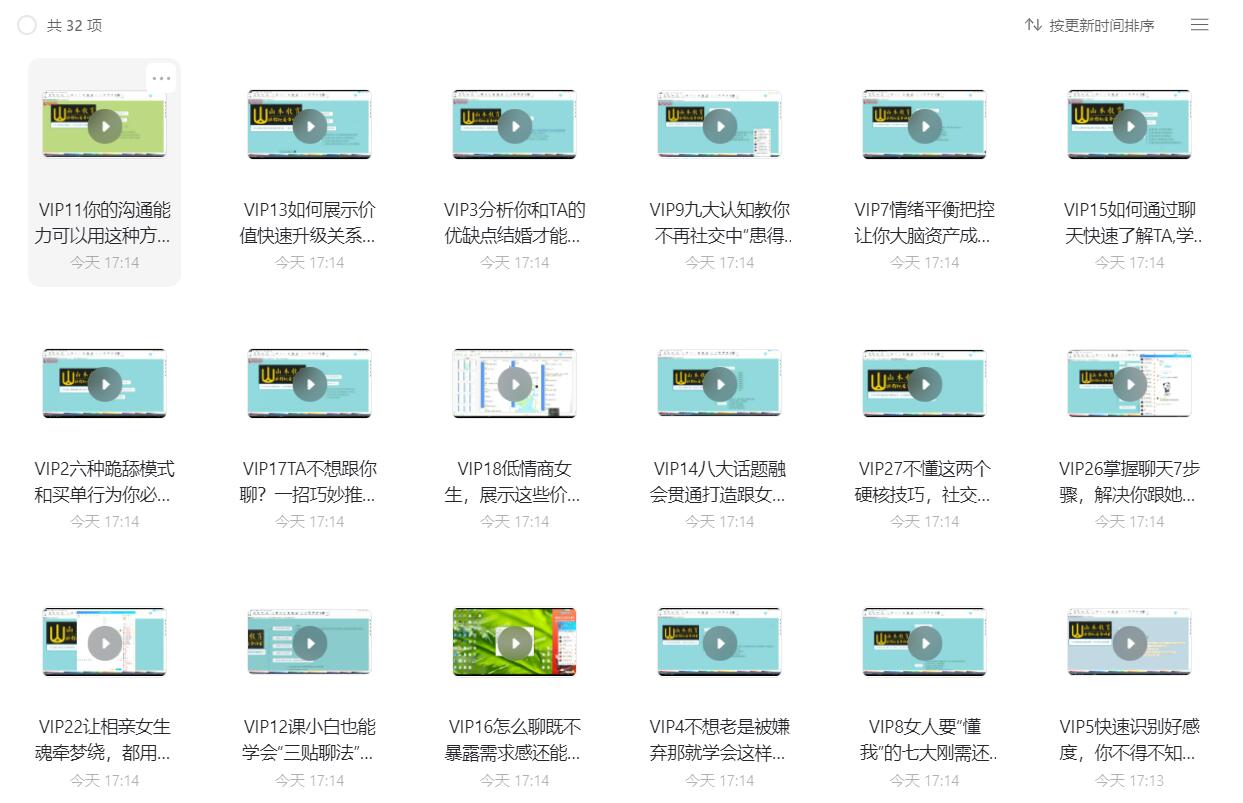Viewport: 1243px width, 803px height.
Task: Switch to list view via the lines icon
Action: 1199,25
